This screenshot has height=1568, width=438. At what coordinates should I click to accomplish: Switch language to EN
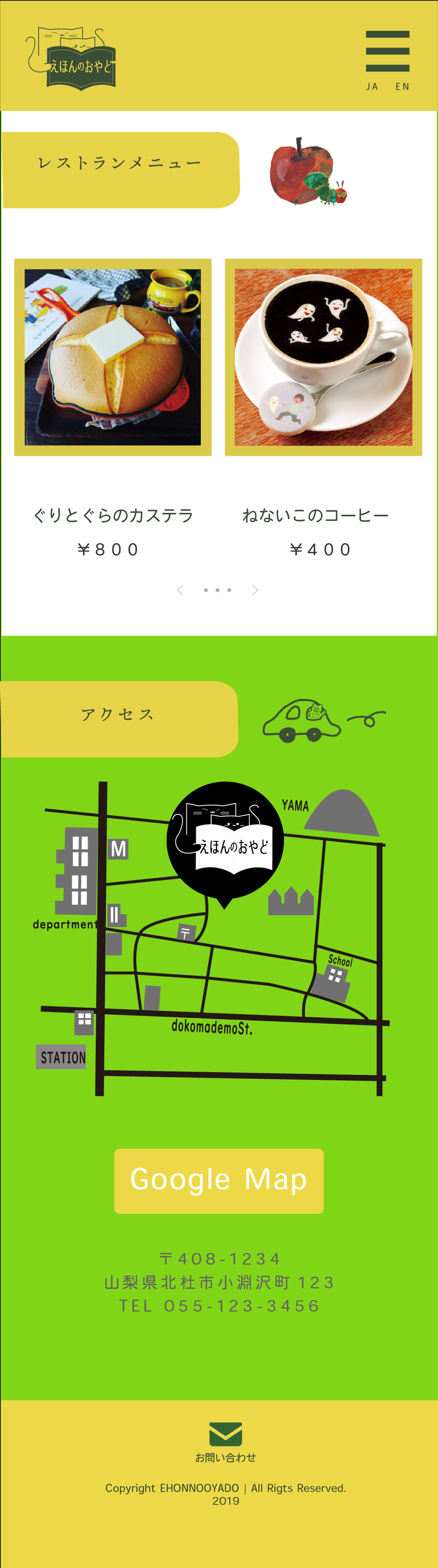pyautogui.click(x=402, y=86)
